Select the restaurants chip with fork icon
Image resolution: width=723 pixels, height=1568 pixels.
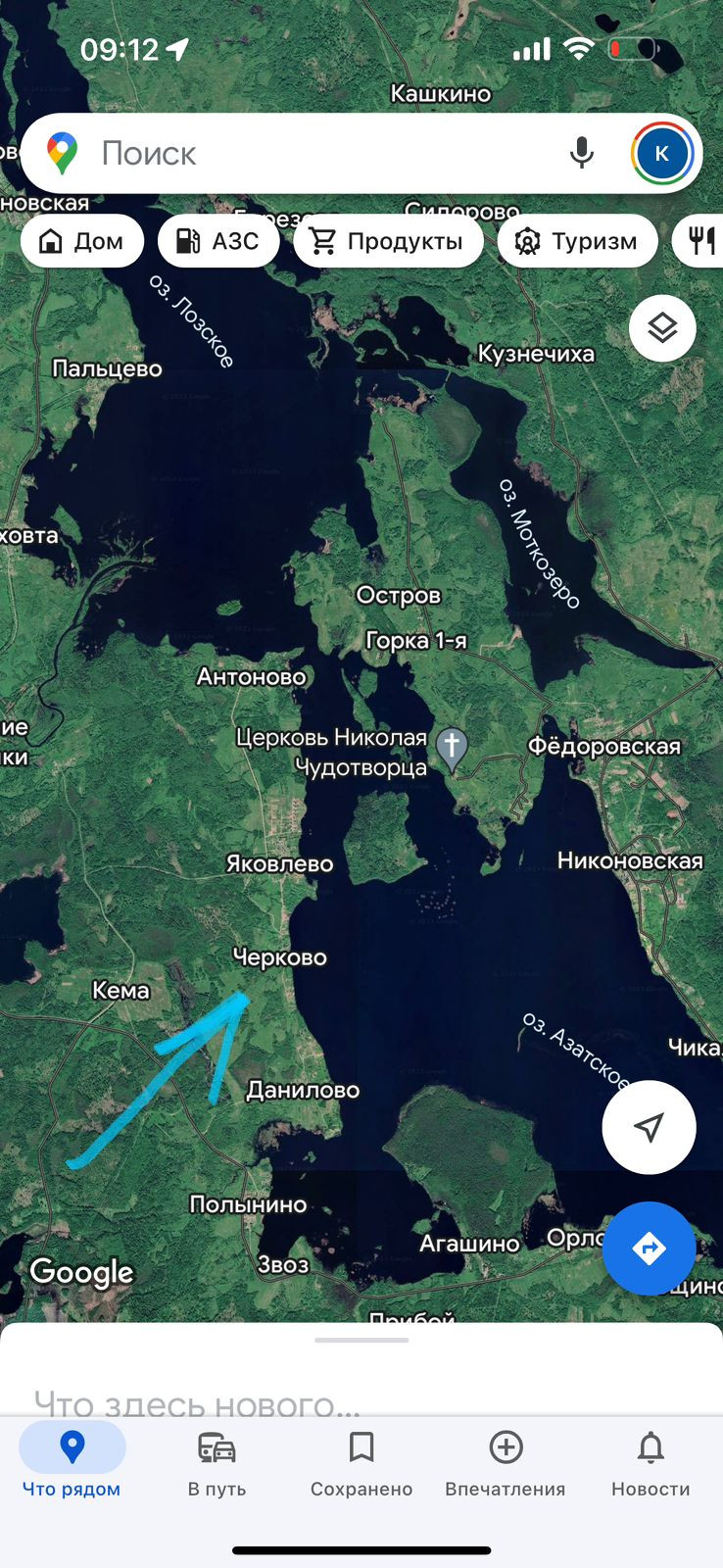pos(701,241)
